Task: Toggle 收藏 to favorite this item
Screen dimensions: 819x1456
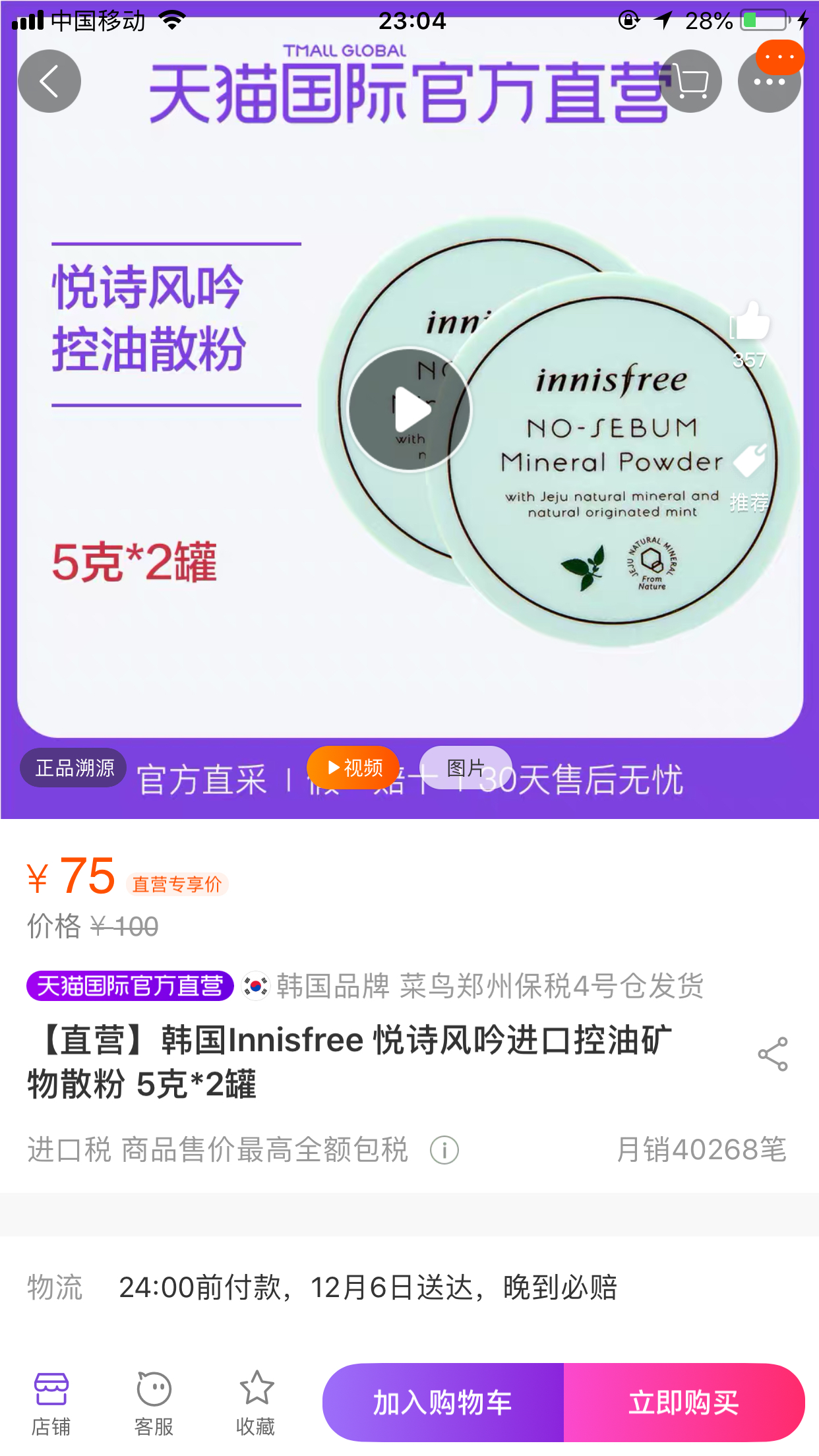Action: click(257, 1401)
